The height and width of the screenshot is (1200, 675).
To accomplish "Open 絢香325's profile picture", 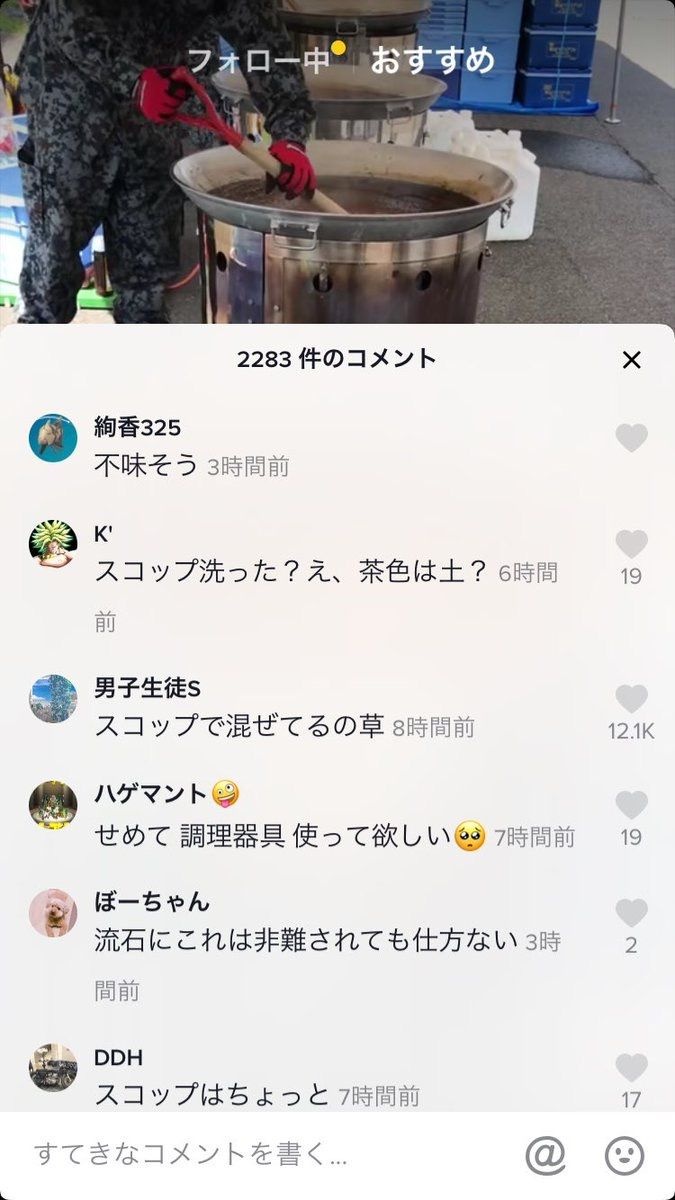I will pos(53,437).
